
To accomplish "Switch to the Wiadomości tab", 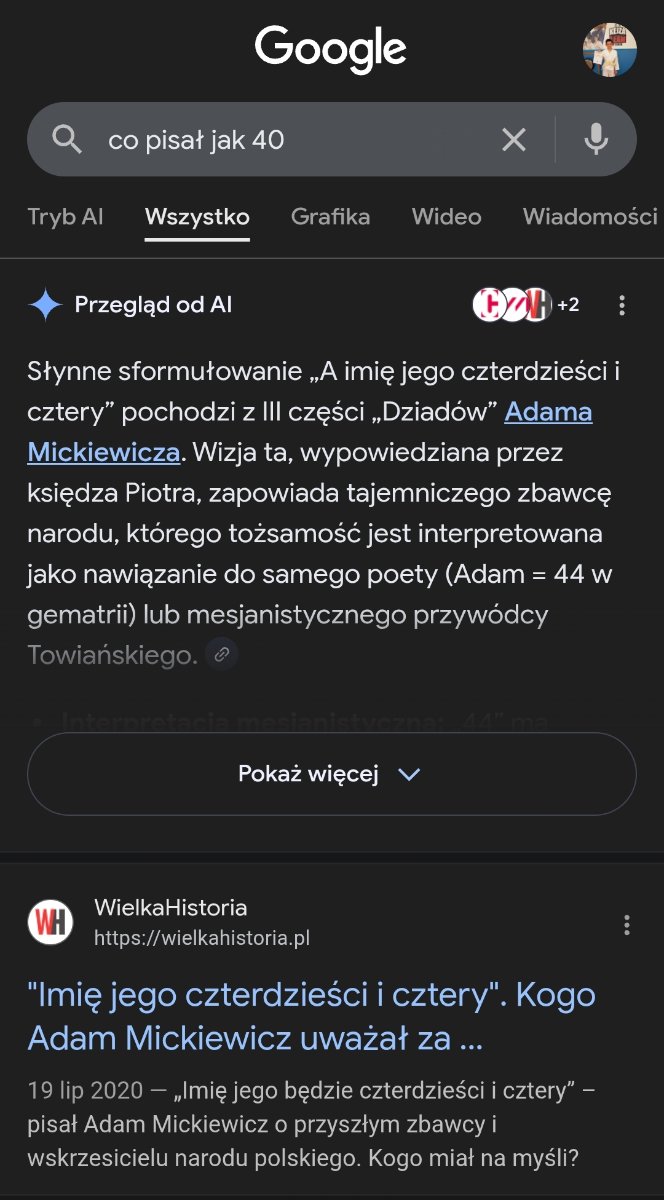I will [x=590, y=216].
